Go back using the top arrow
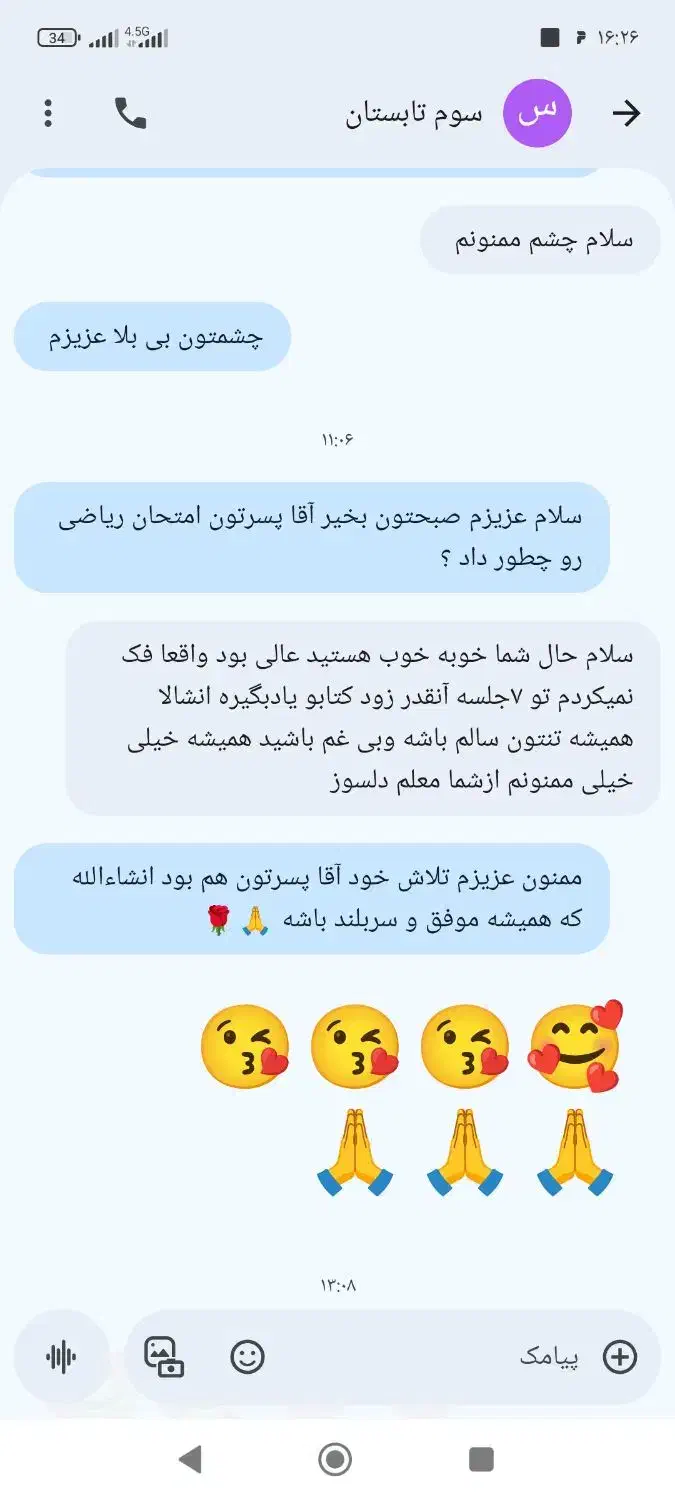The width and height of the screenshot is (675, 1500). [x=626, y=113]
